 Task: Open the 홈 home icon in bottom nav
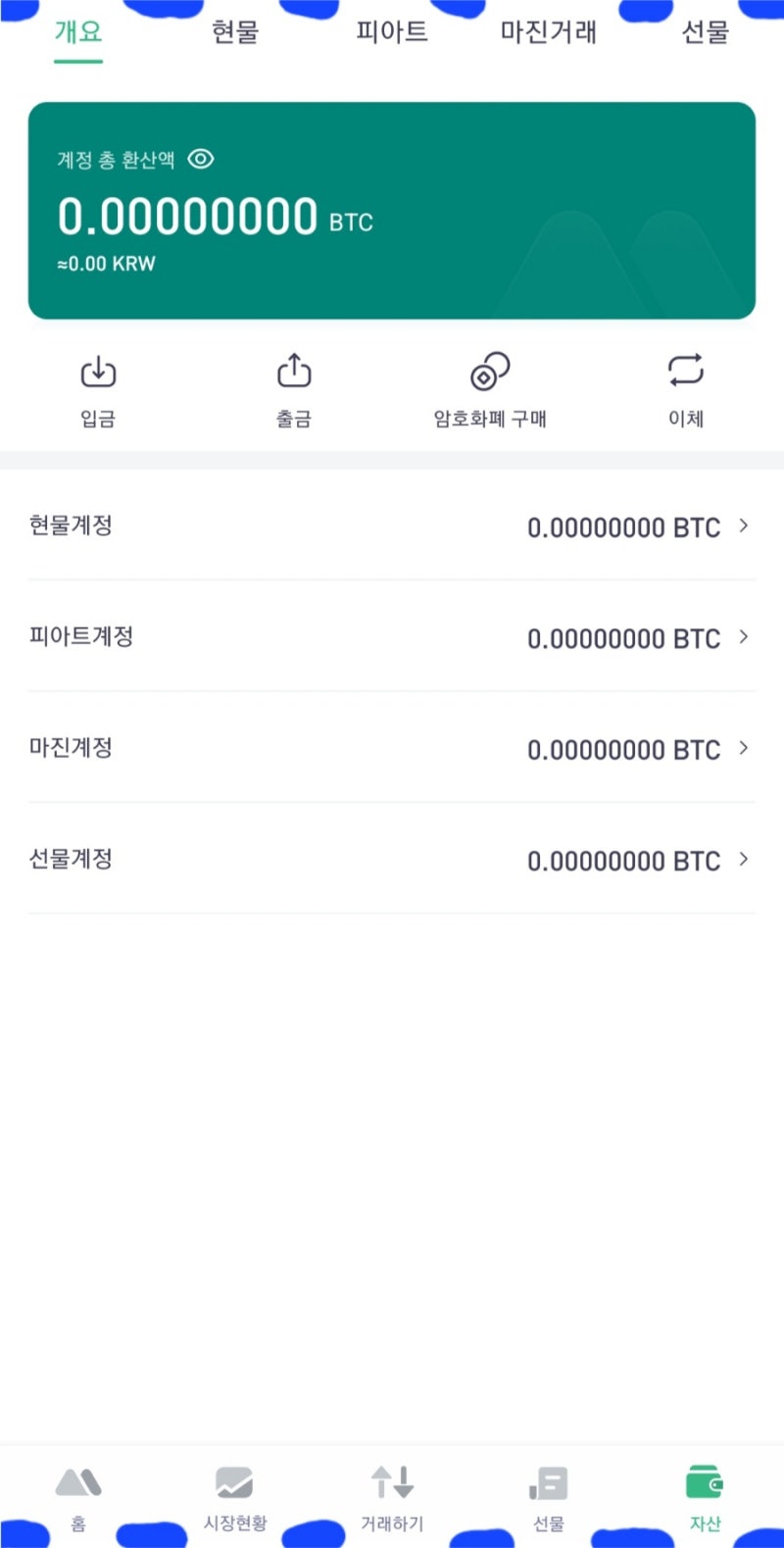coord(78,1482)
